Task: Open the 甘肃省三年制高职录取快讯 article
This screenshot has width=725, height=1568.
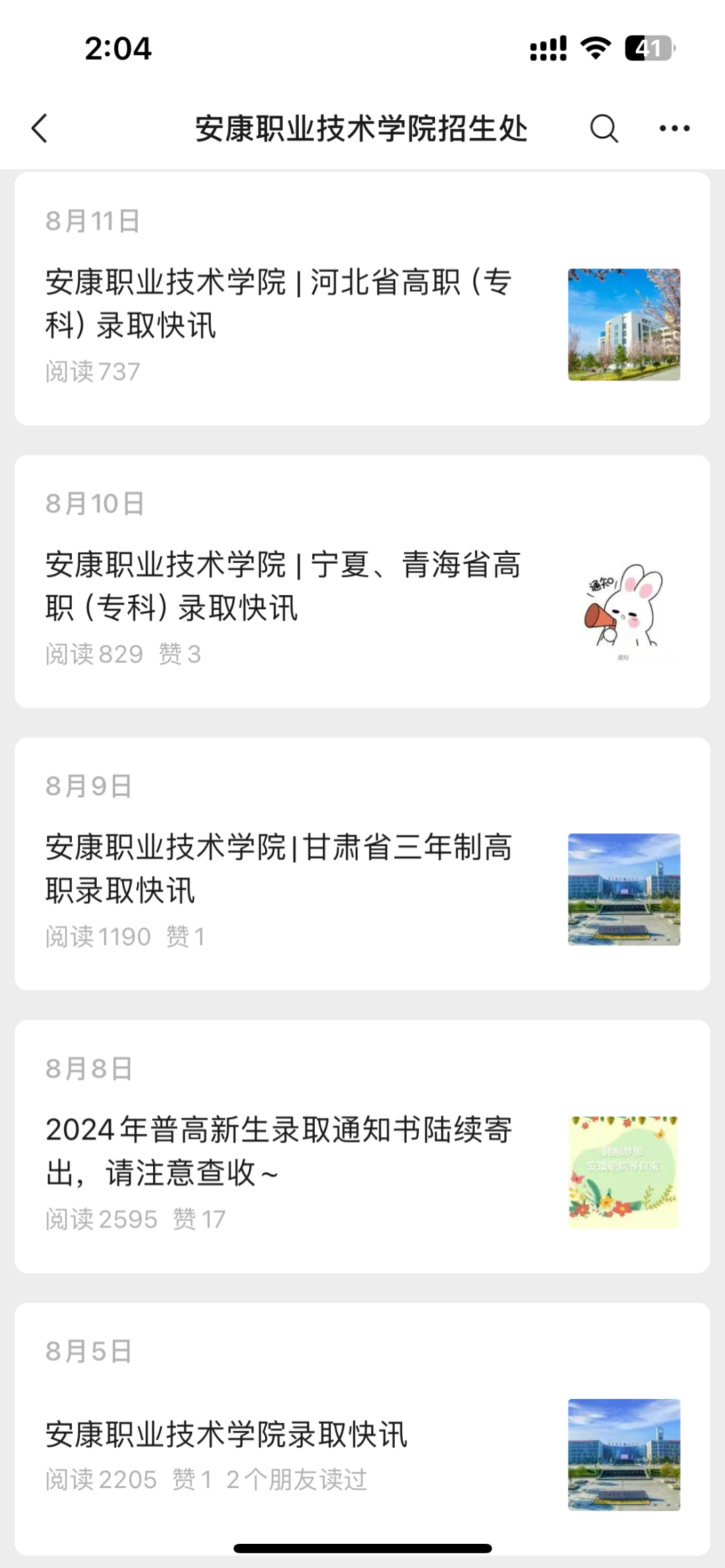Action: pos(279,868)
